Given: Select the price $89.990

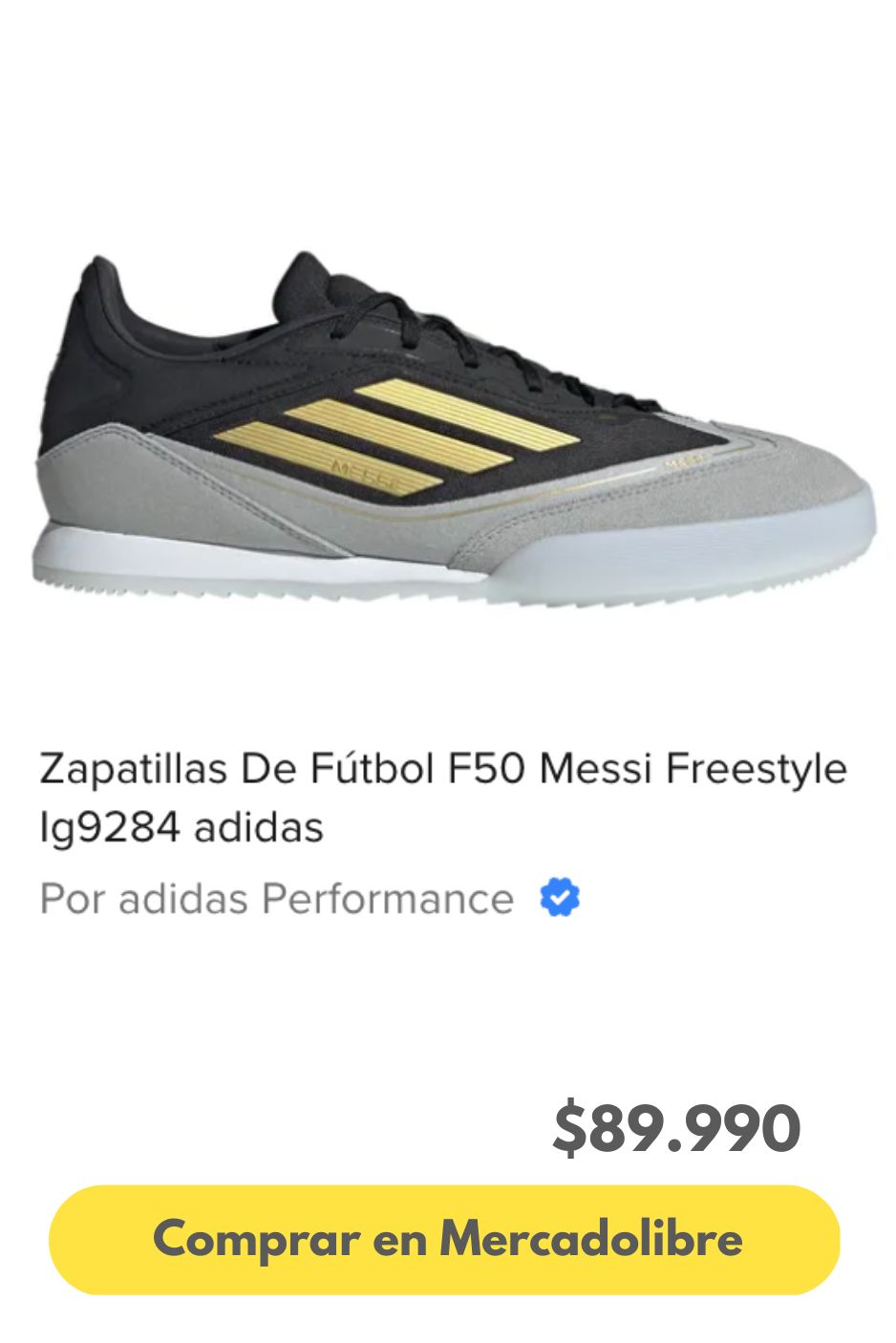Looking at the screenshot, I should pos(680,1129).
